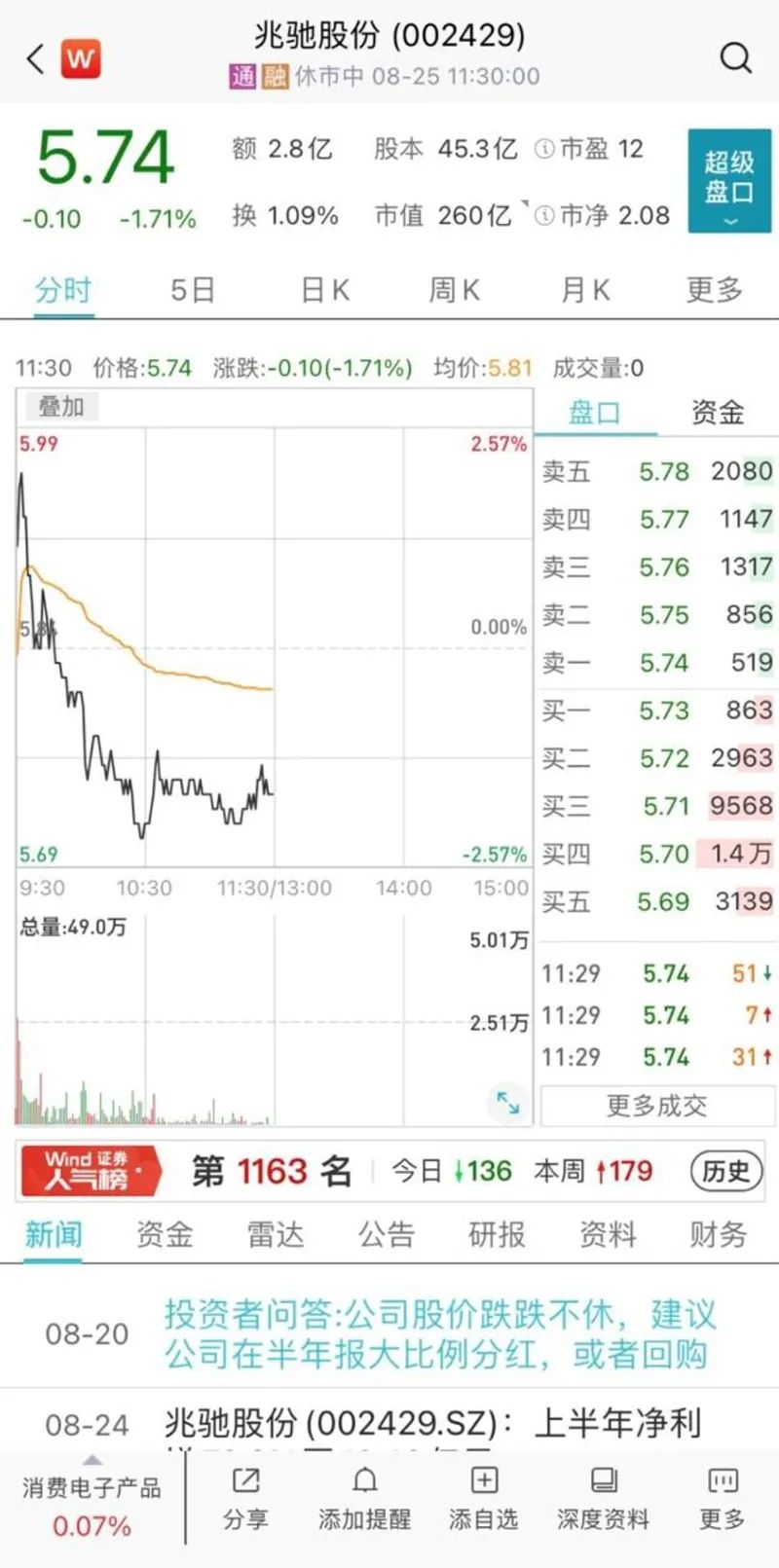This screenshot has height=1568, width=779.
Task: Expand the chart to fullscreen
Action: point(508,1102)
